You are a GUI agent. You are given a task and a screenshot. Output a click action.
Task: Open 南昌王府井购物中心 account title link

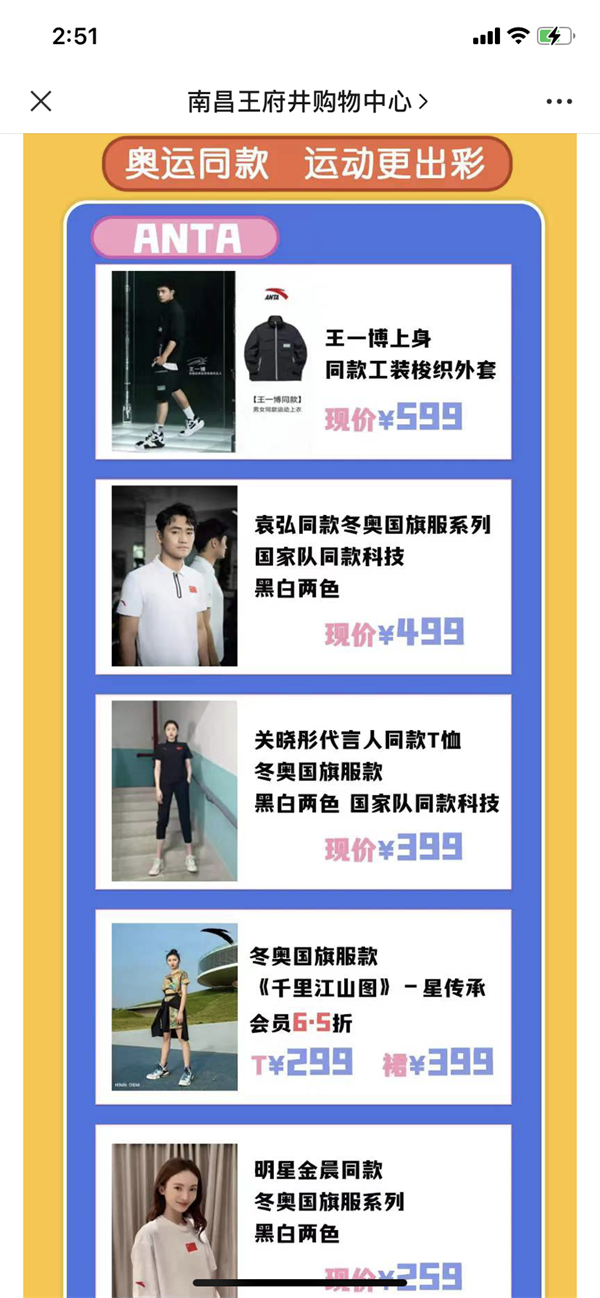tap(308, 101)
